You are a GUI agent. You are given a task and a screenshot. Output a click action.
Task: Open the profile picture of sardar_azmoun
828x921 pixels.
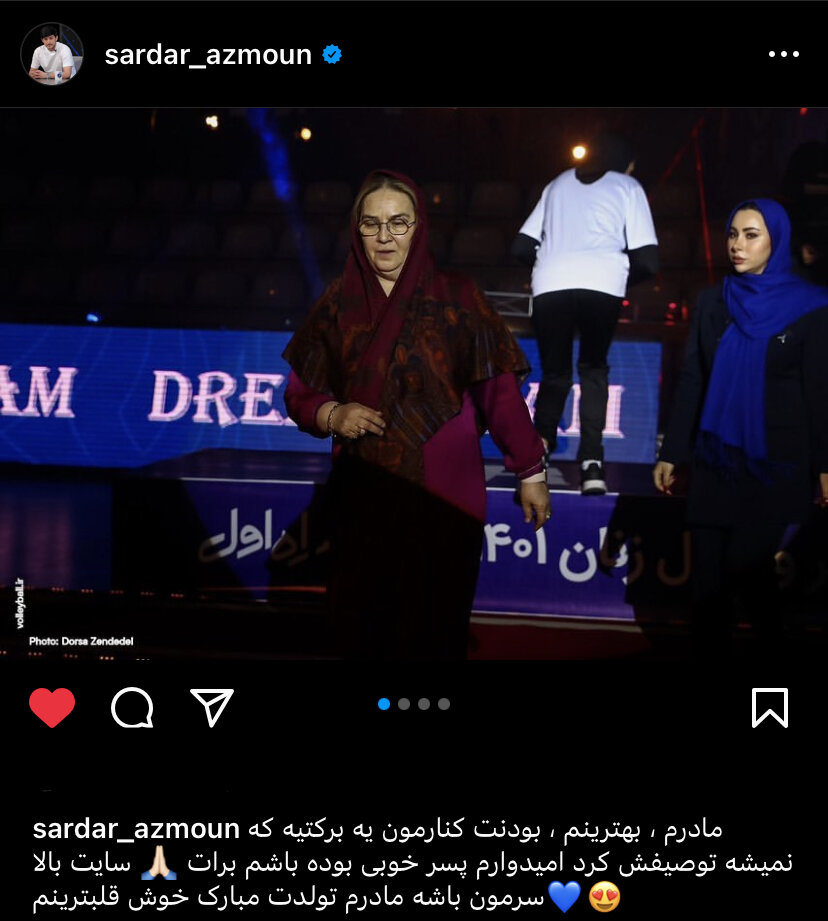(x=52, y=52)
